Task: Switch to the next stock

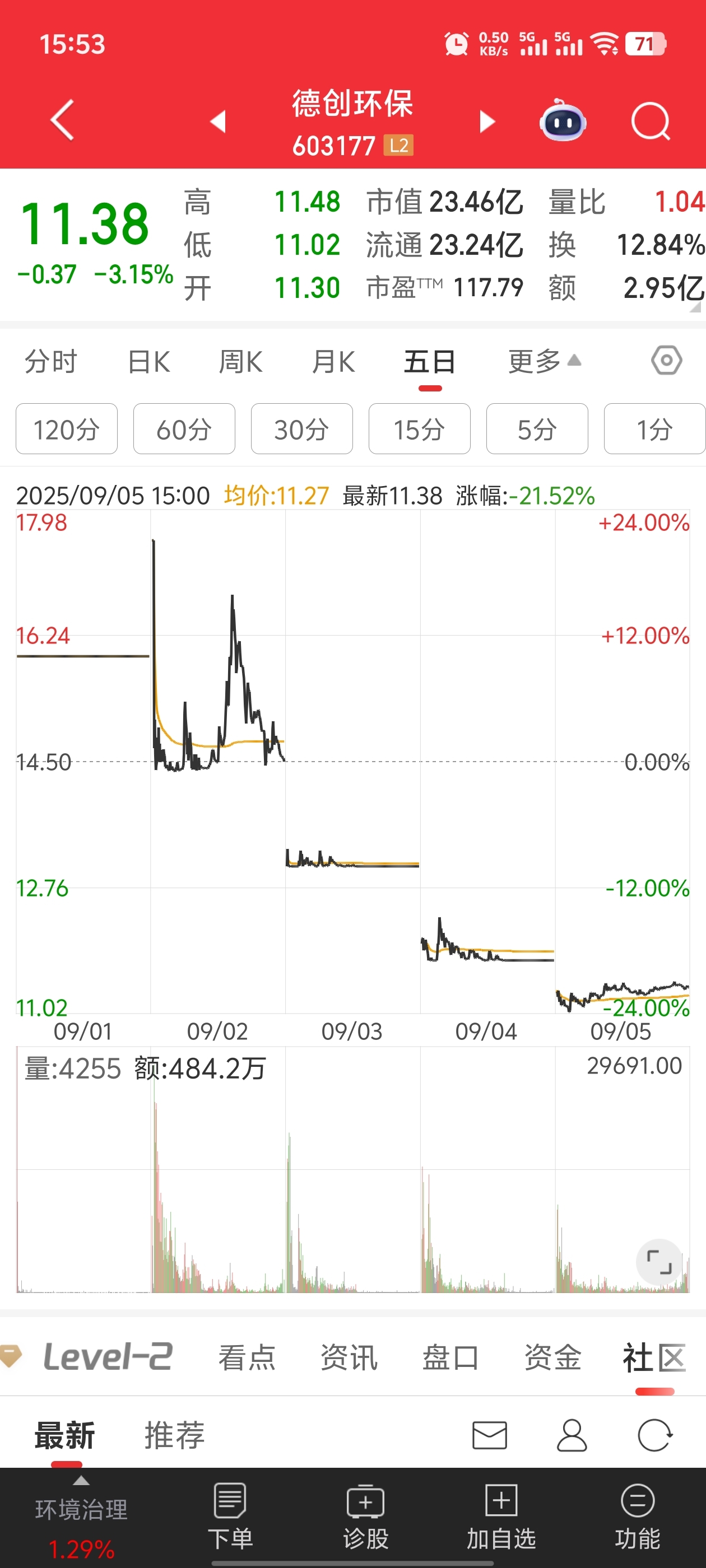Action: point(487,121)
